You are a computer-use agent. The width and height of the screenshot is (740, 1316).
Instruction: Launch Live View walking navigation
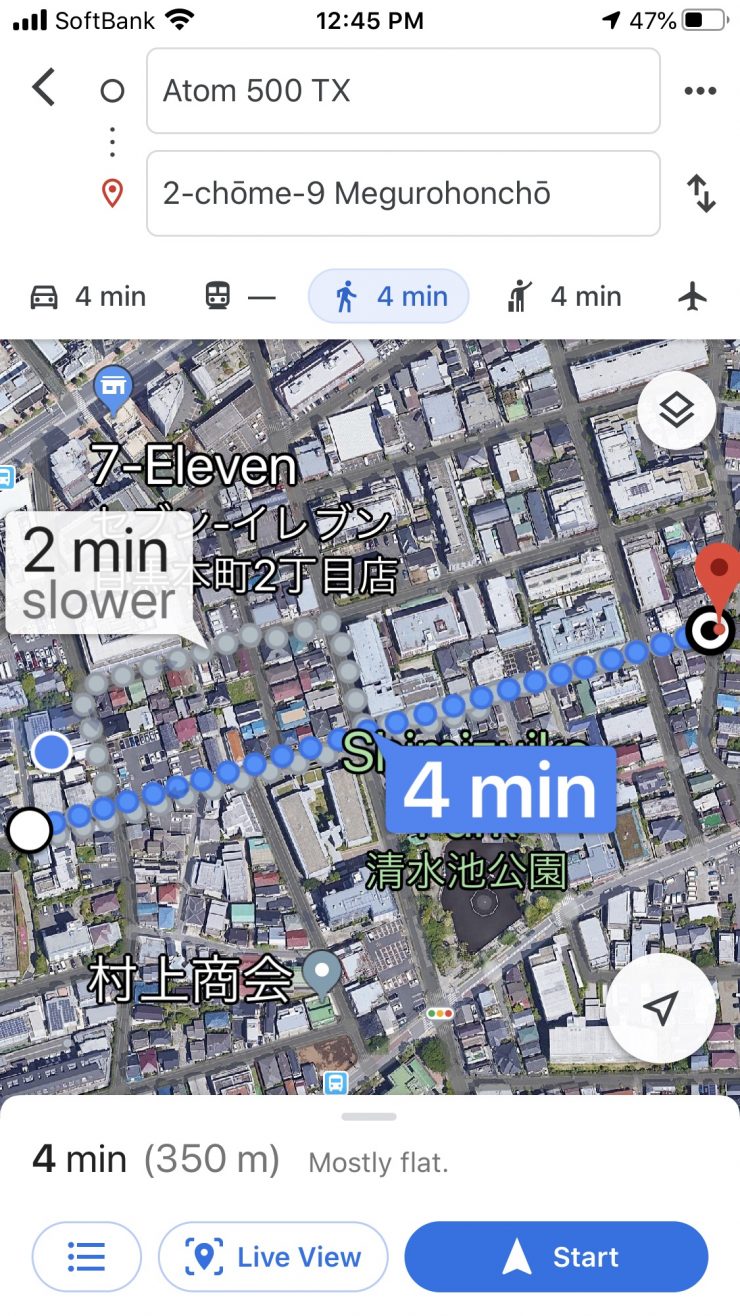pyautogui.click(x=273, y=1257)
